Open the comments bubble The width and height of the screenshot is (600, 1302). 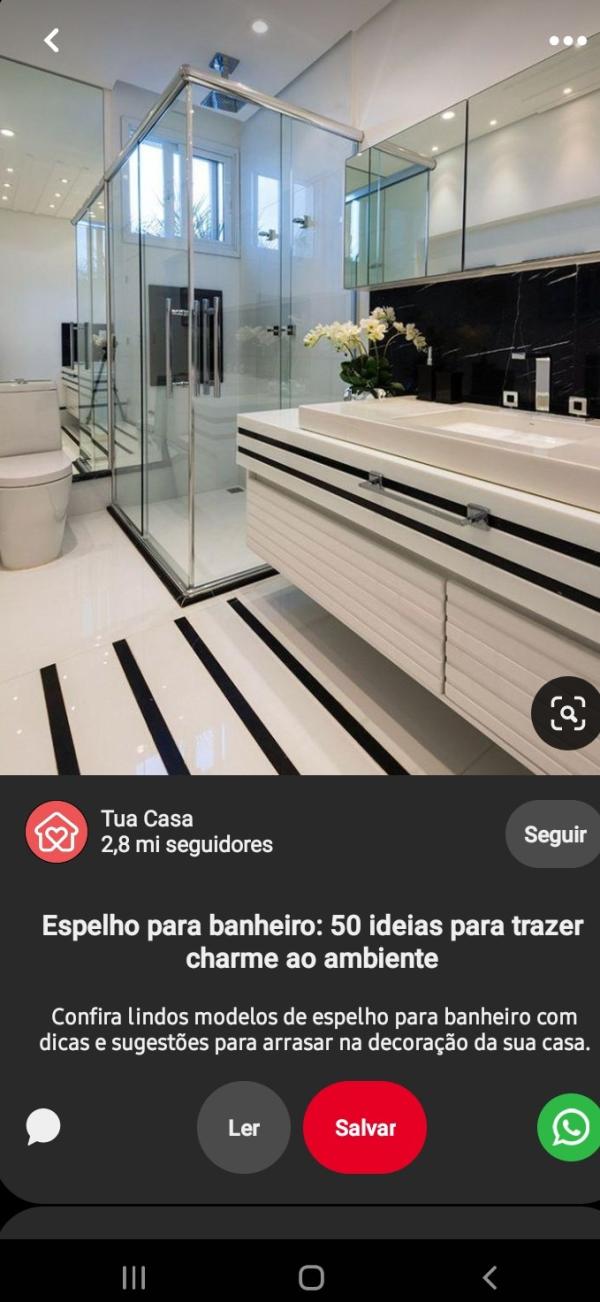point(43,1127)
